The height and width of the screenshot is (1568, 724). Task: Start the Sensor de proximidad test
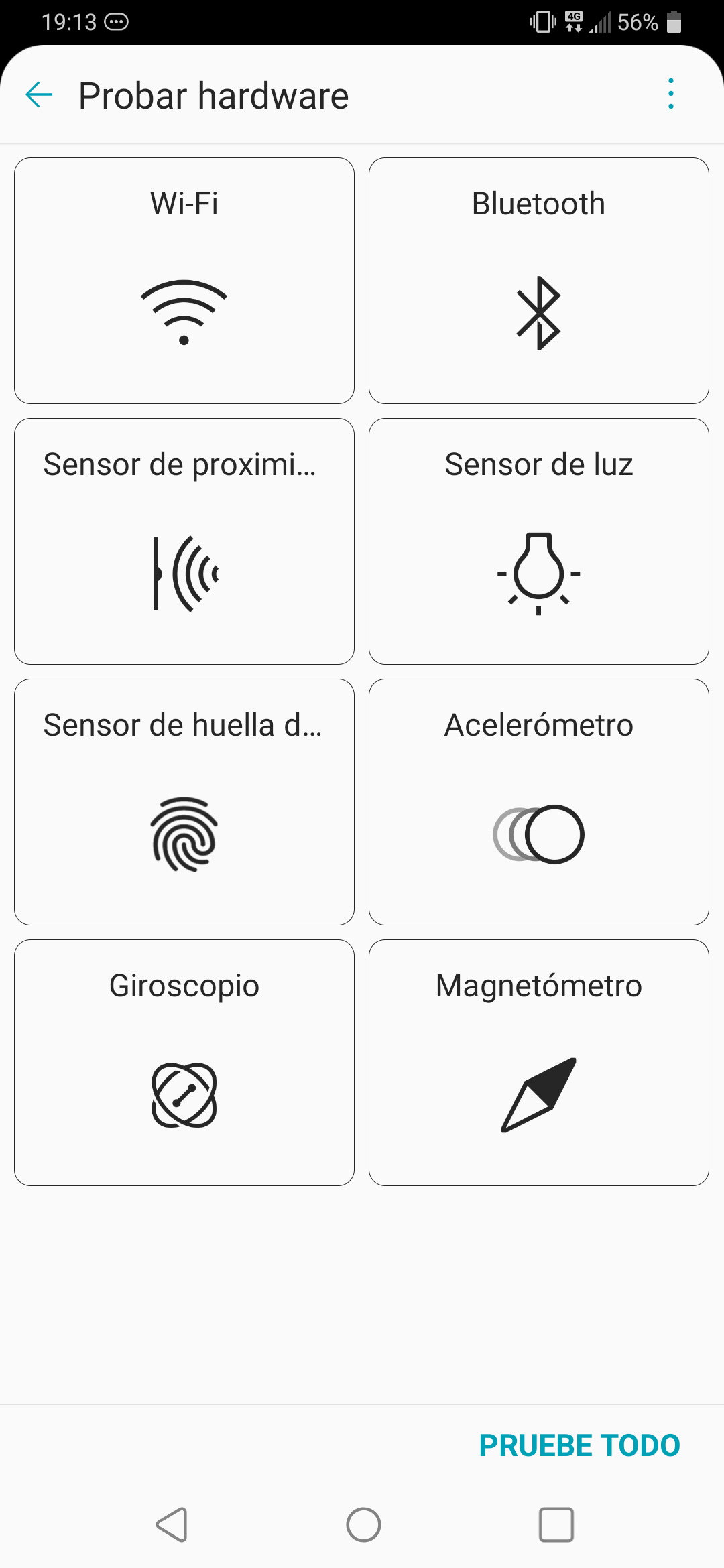184,541
